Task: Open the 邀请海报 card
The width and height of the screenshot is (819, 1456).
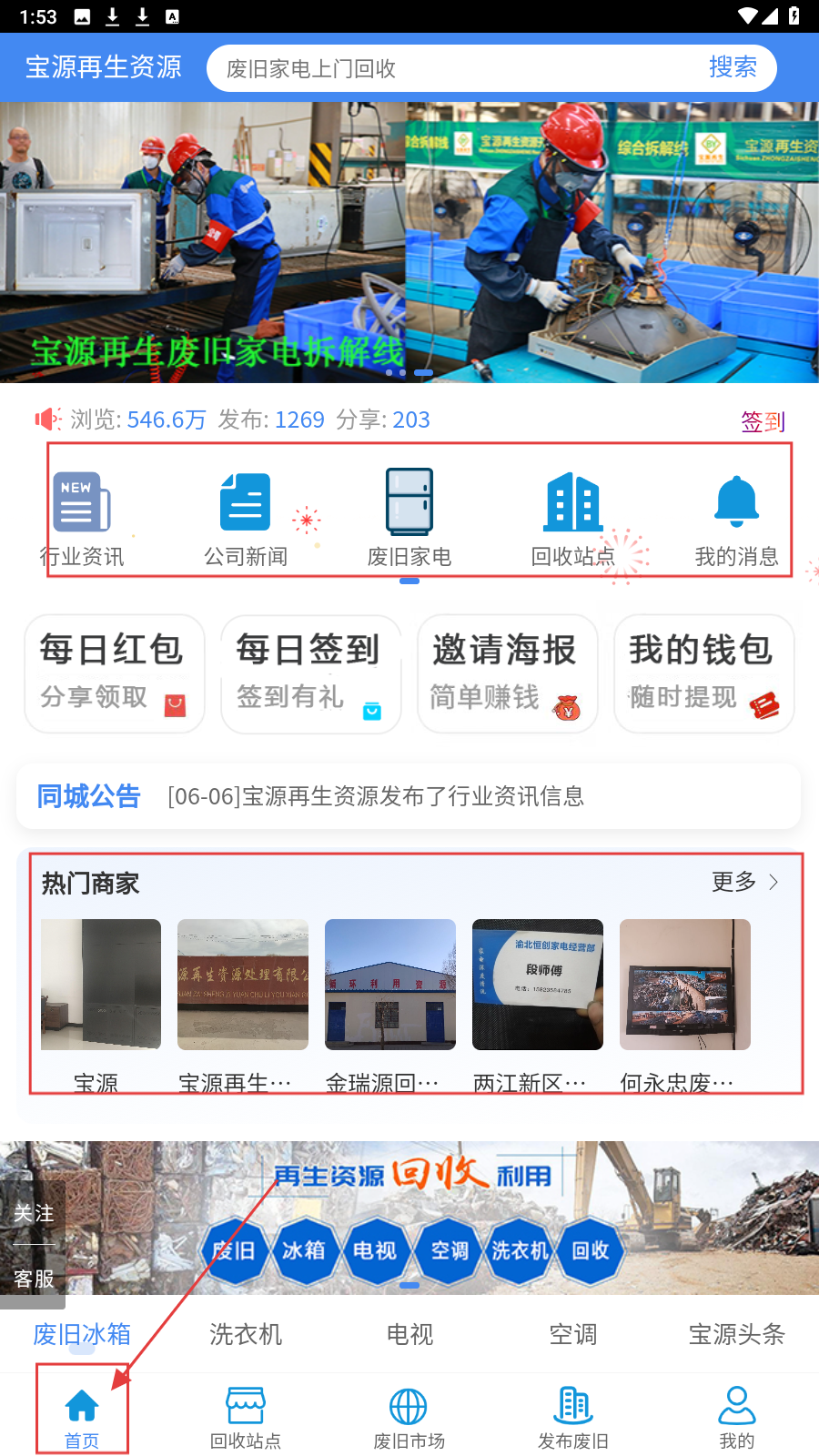Action: (x=508, y=673)
